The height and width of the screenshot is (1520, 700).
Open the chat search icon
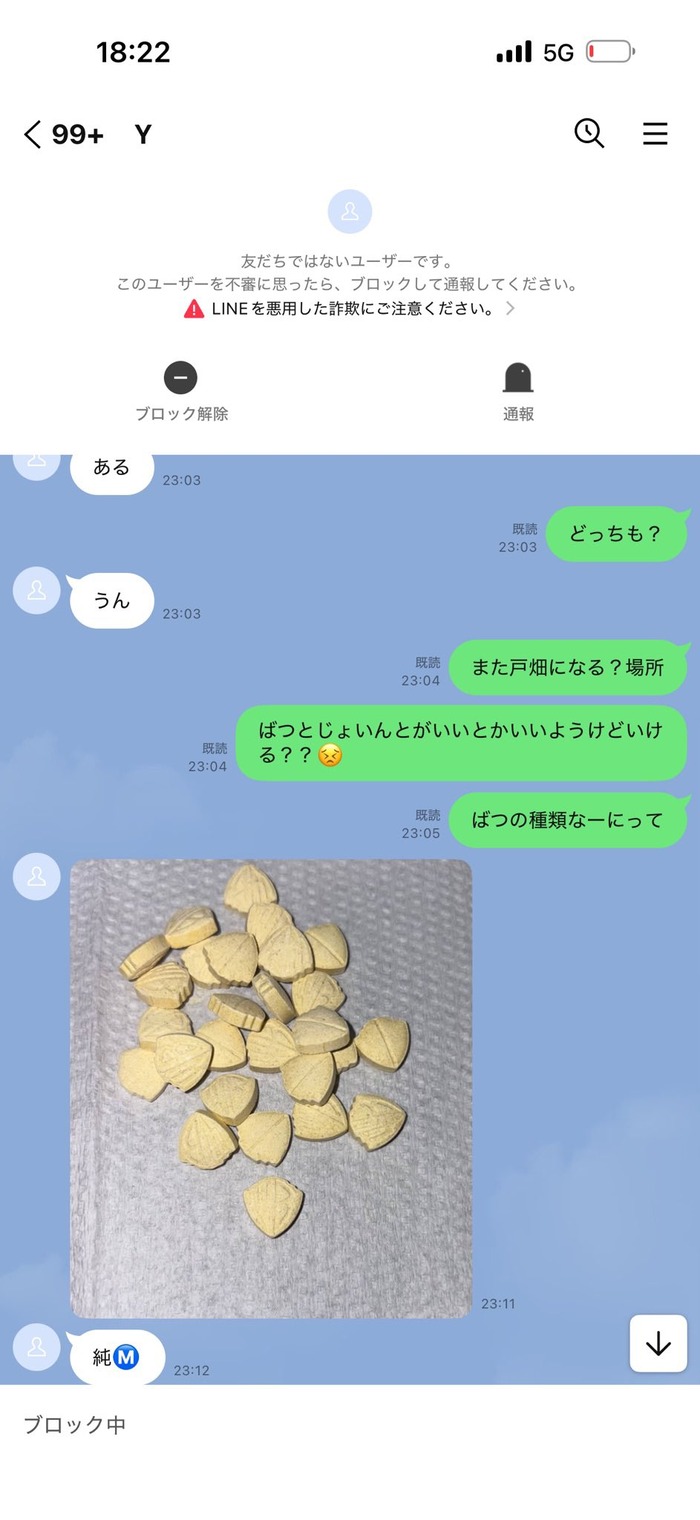(589, 133)
